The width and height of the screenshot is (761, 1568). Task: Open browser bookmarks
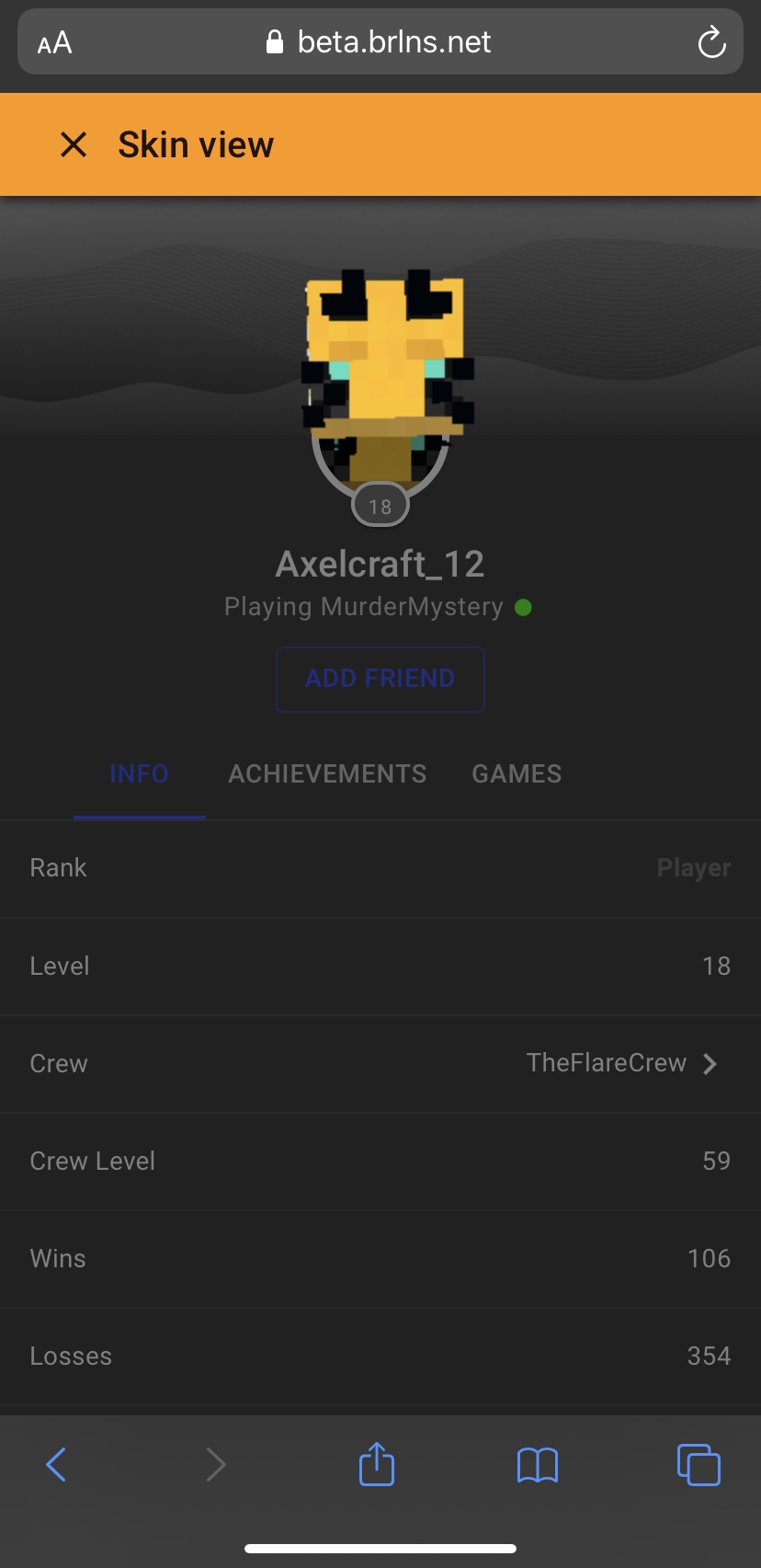pos(538,1465)
